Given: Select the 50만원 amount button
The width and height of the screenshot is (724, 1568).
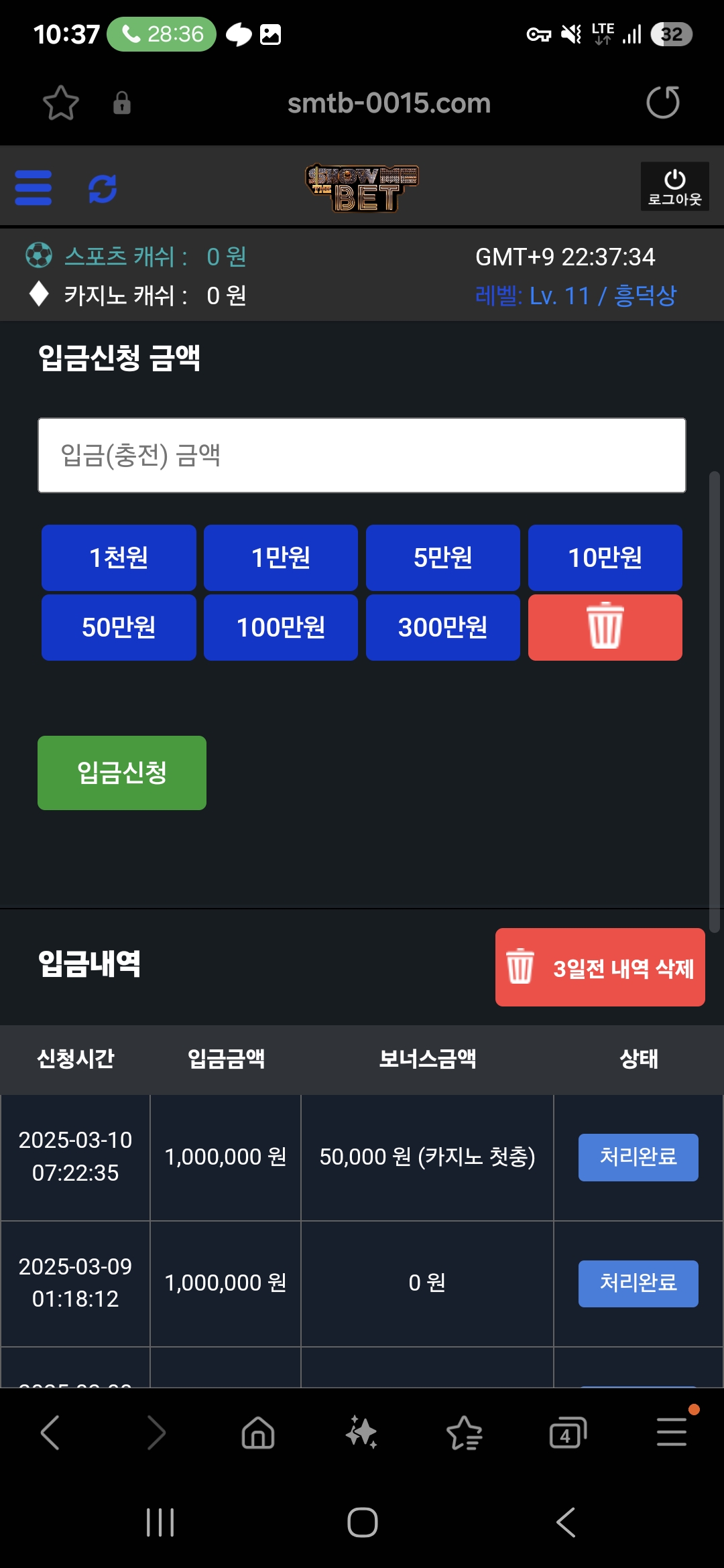Looking at the screenshot, I should (119, 627).
